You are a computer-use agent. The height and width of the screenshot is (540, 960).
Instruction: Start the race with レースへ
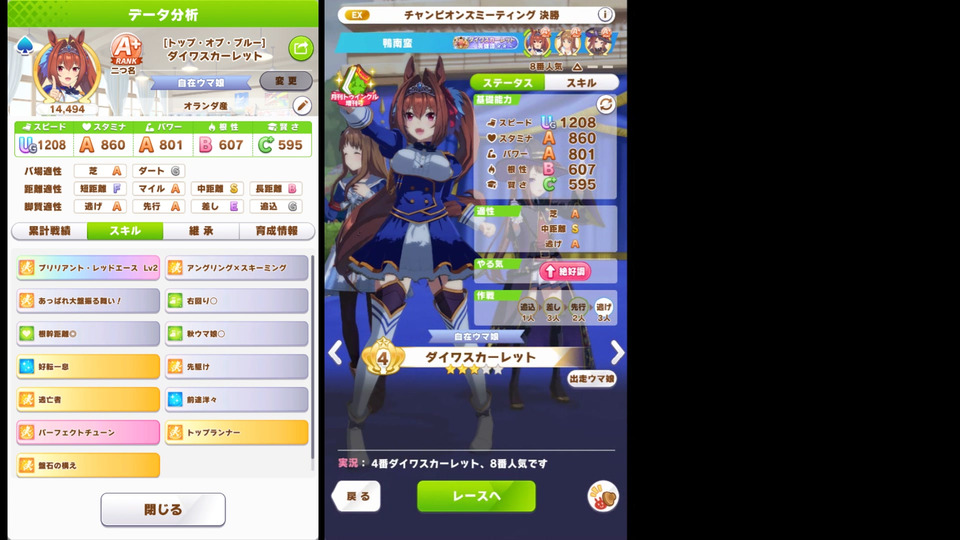476,496
